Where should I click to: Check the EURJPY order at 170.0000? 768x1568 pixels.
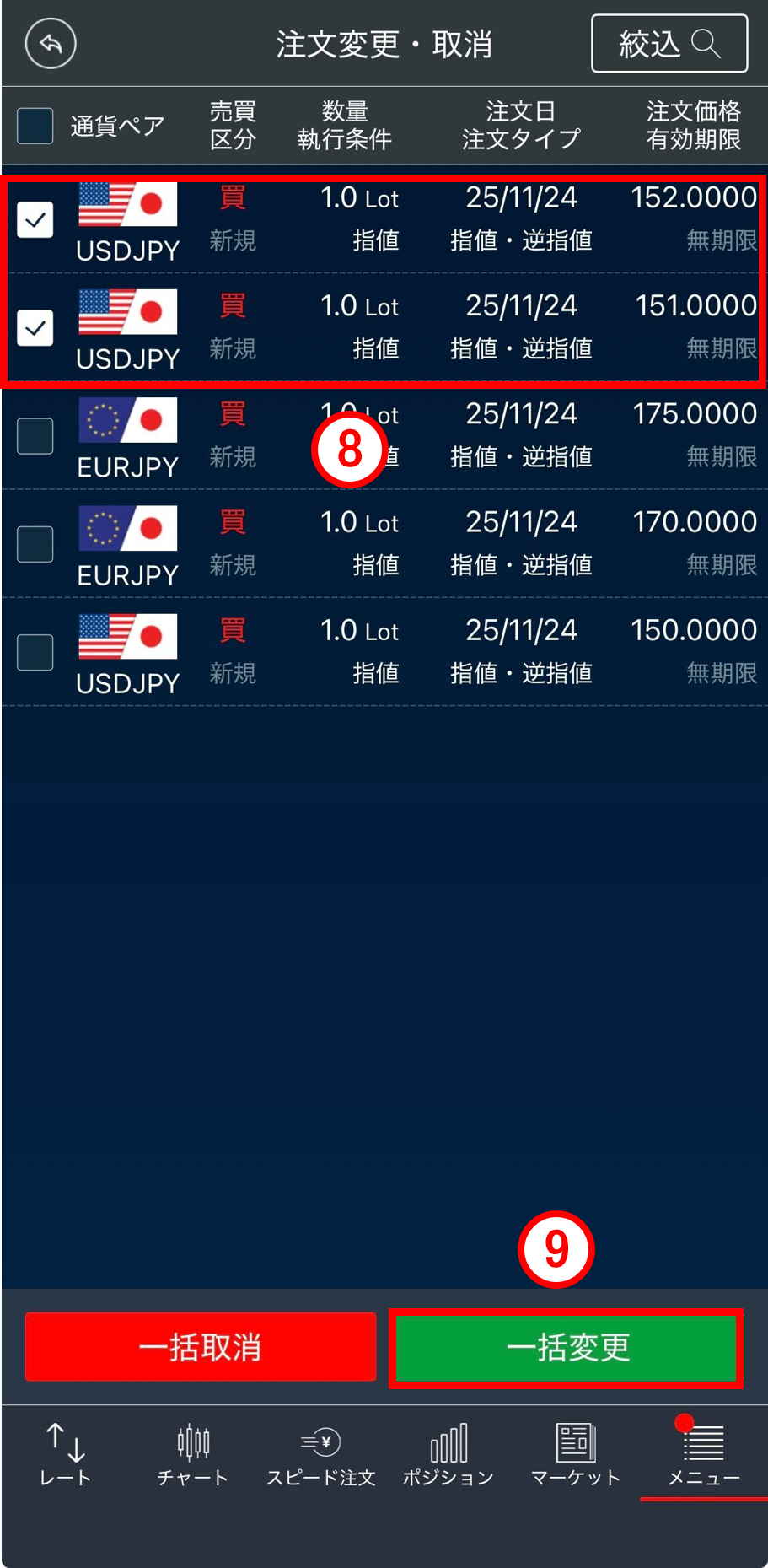point(35,544)
